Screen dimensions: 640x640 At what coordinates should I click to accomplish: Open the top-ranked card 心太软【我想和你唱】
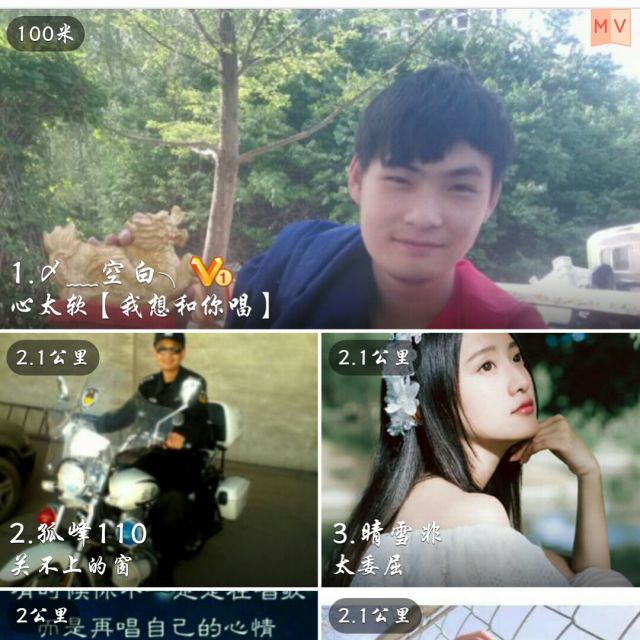coord(320,170)
